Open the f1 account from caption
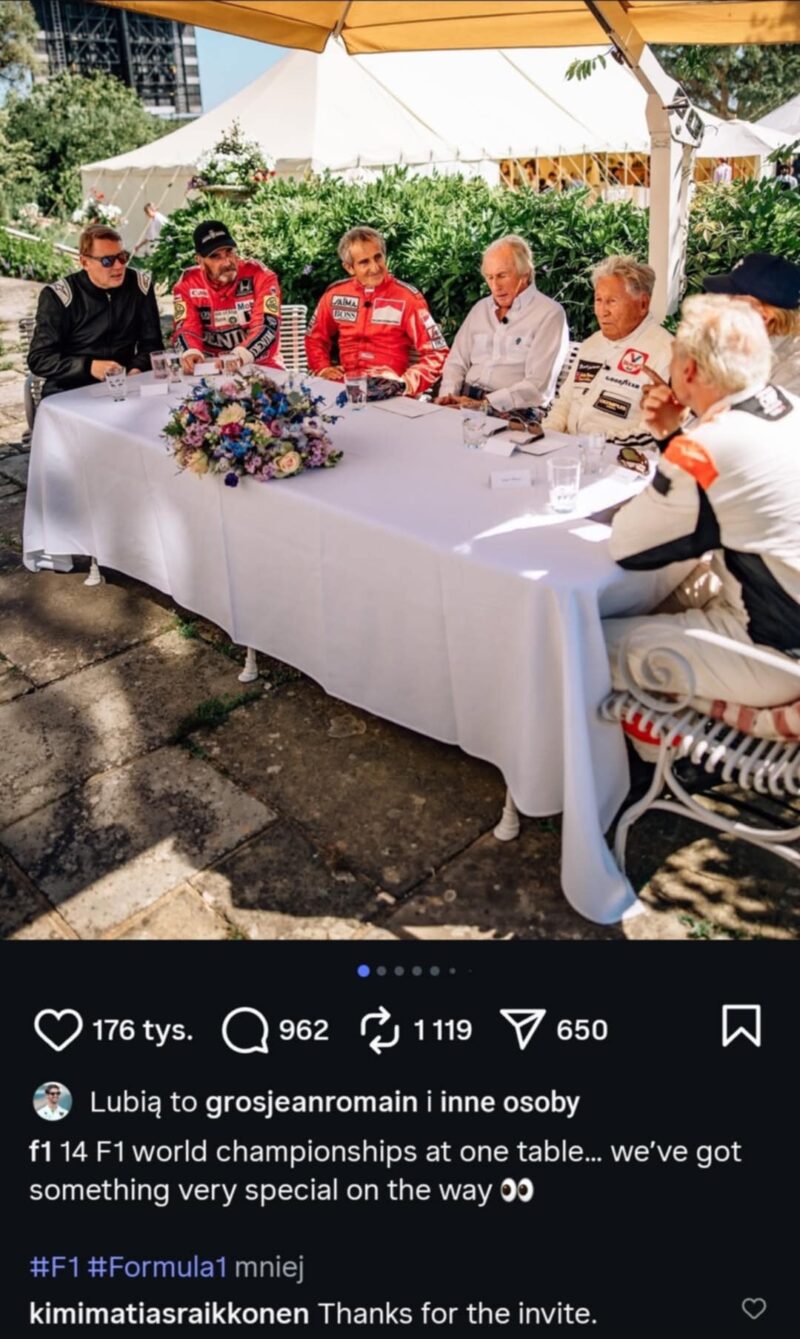This screenshot has width=800, height=1339. click(x=40, y=1151)
